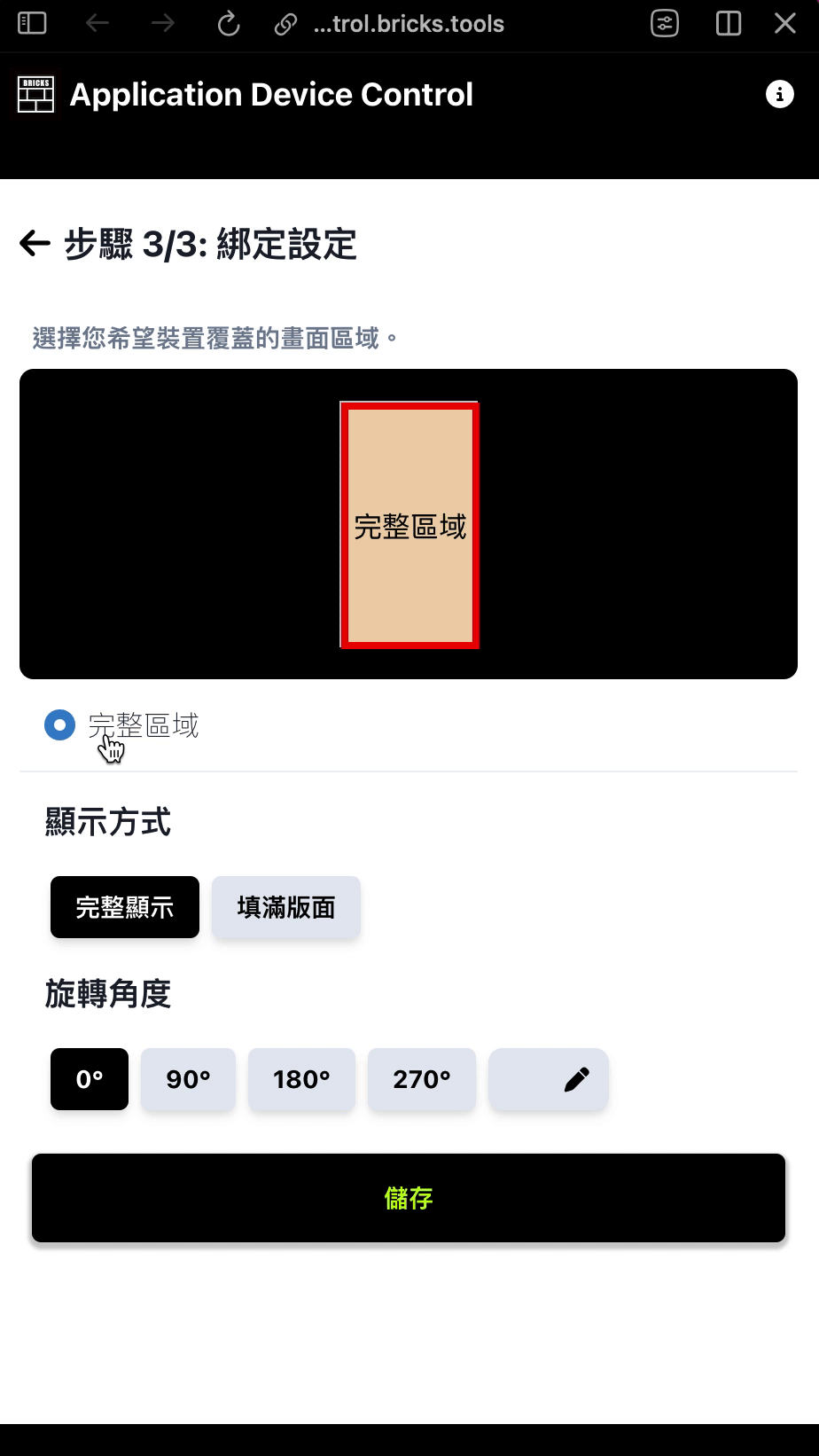Go back from step 3/3
The image size is (819, 1456).
pyautogui.click(x=35, y=244)
